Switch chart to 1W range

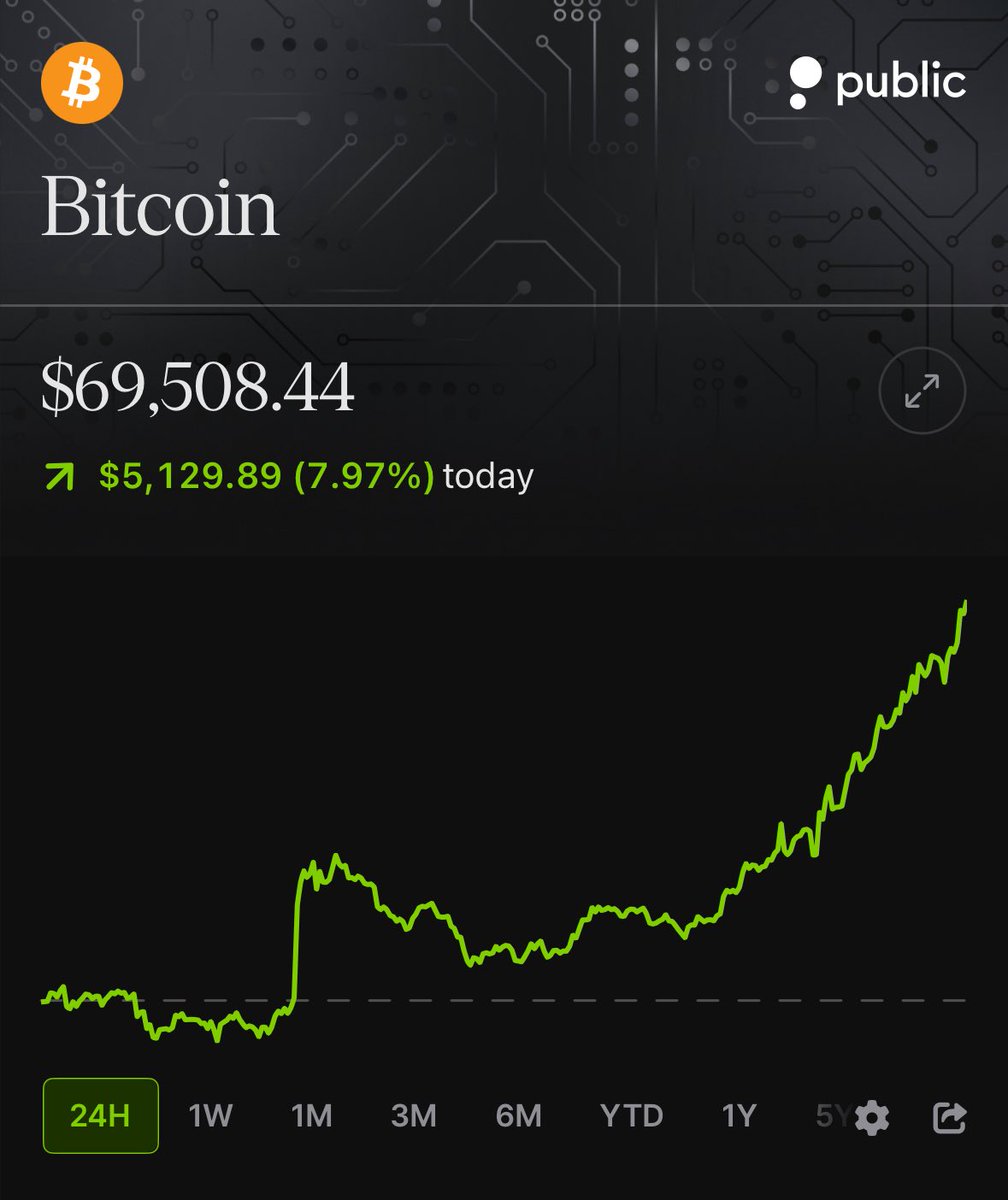point(210,1116)
